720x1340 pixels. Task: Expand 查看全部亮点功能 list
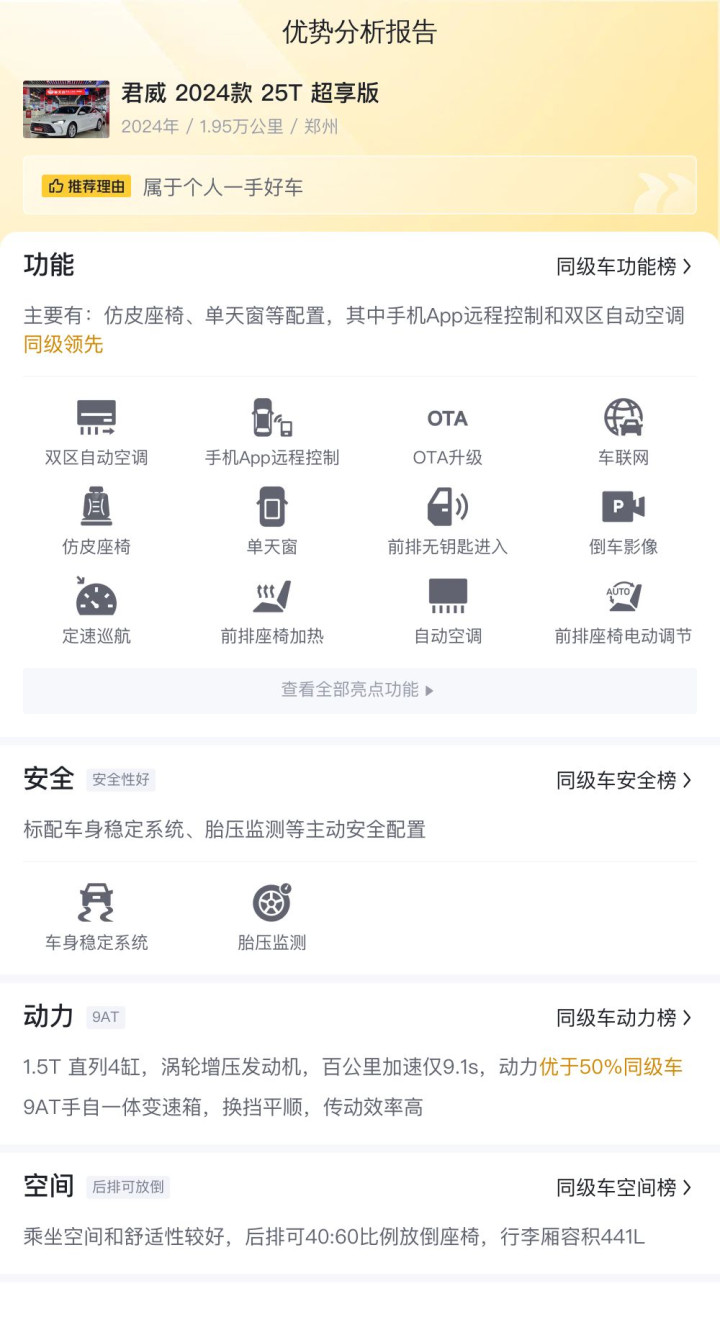click(360, 690)
